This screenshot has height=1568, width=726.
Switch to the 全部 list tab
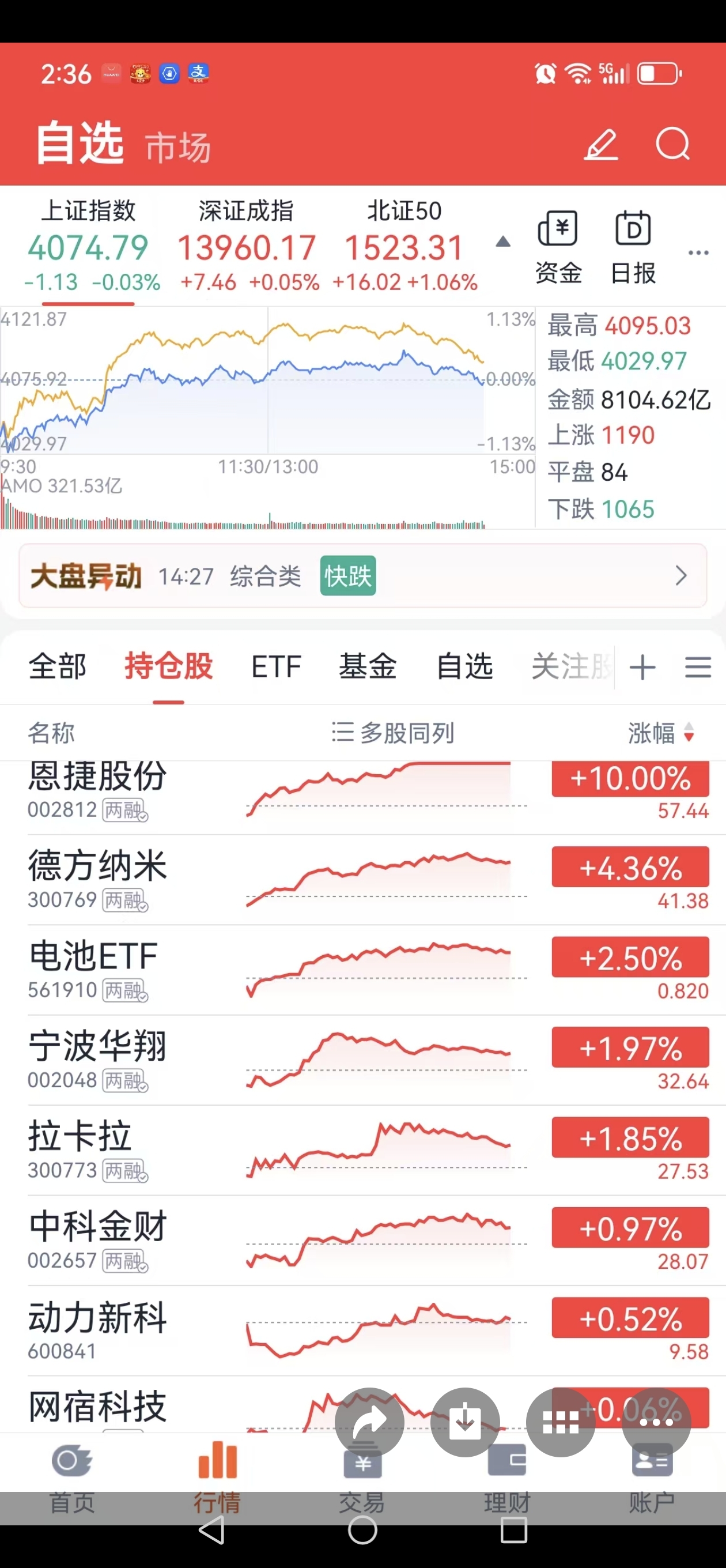(x=57, y=666)
